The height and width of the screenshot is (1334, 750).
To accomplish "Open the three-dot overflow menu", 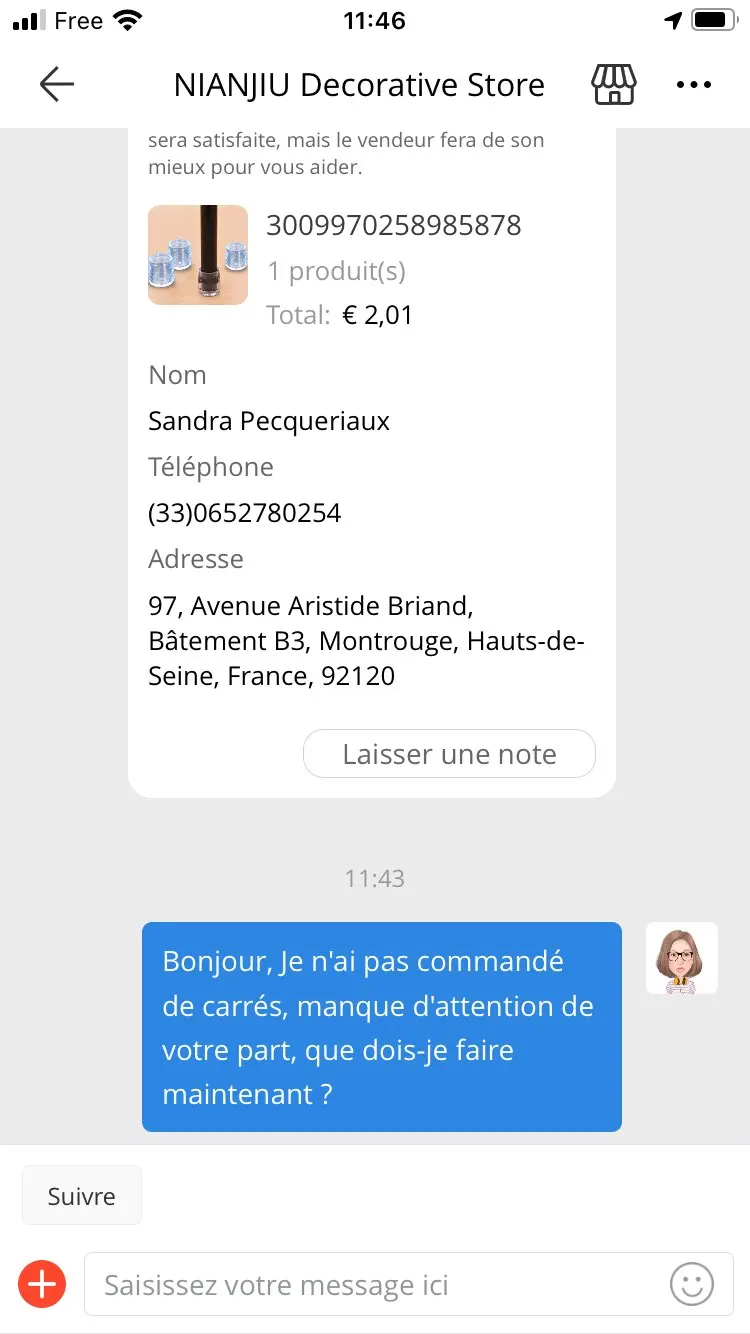I will click(693, 85).
